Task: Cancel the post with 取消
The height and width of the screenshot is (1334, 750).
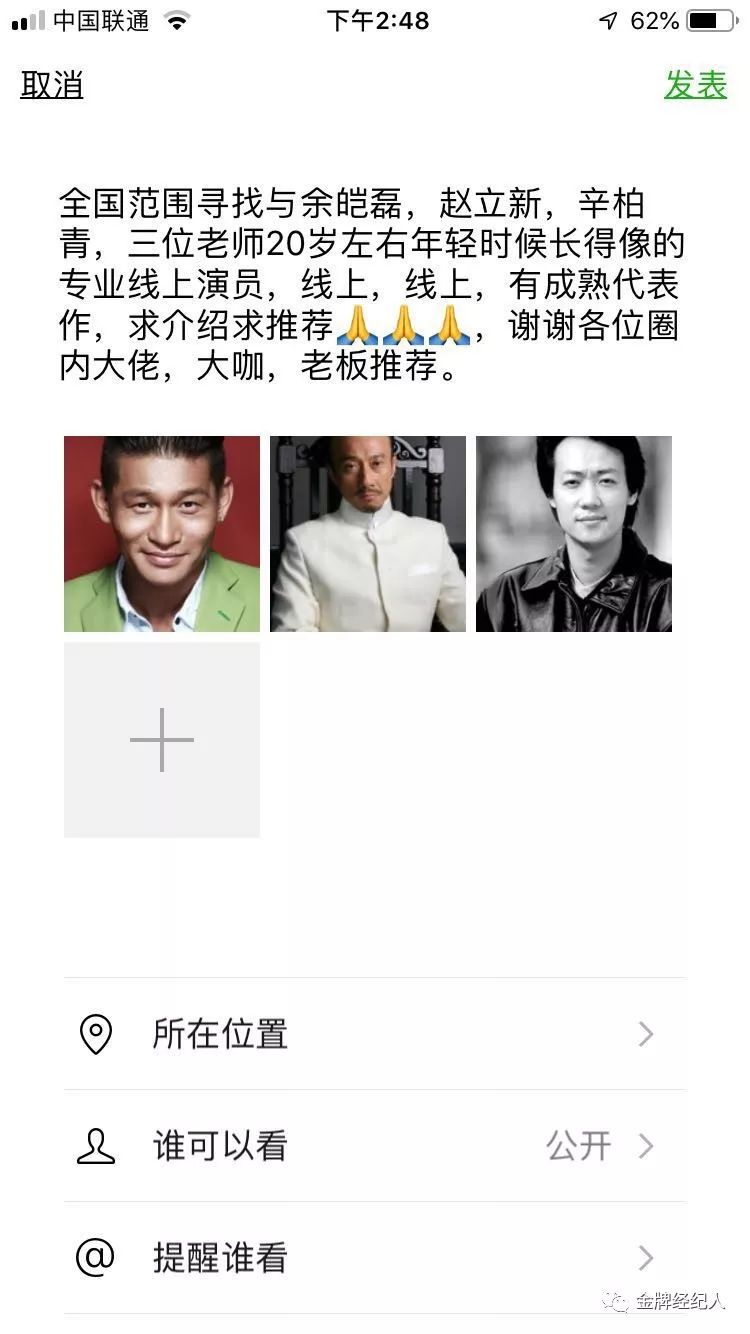Action: [52, 86]
